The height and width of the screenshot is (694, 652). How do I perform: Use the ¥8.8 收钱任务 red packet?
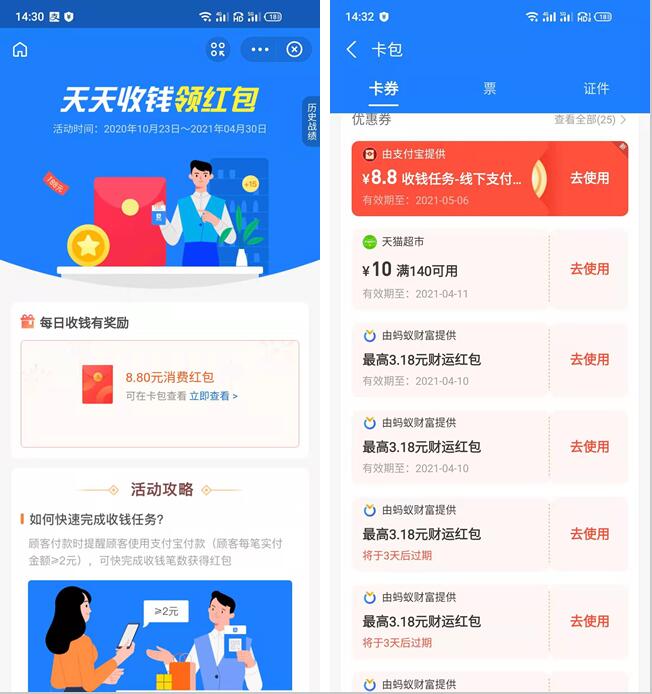tap(589, 178)
